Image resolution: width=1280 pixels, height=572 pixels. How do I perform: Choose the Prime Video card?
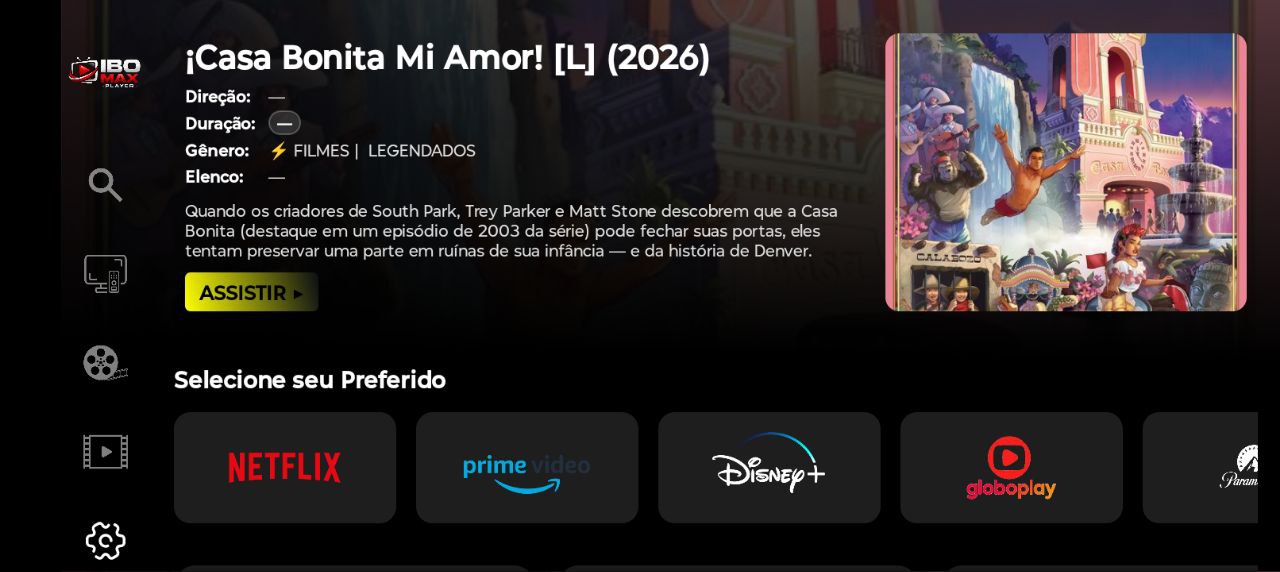(527, 467)
